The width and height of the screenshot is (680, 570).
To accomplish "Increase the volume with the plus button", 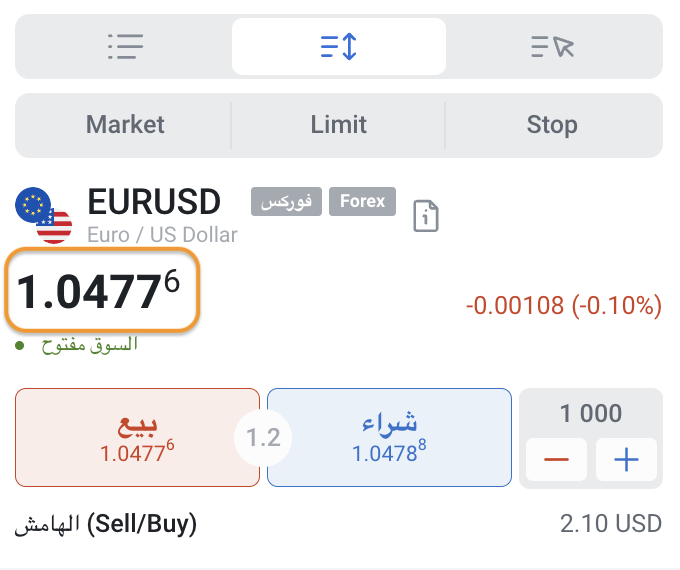I will coord(626,460).
